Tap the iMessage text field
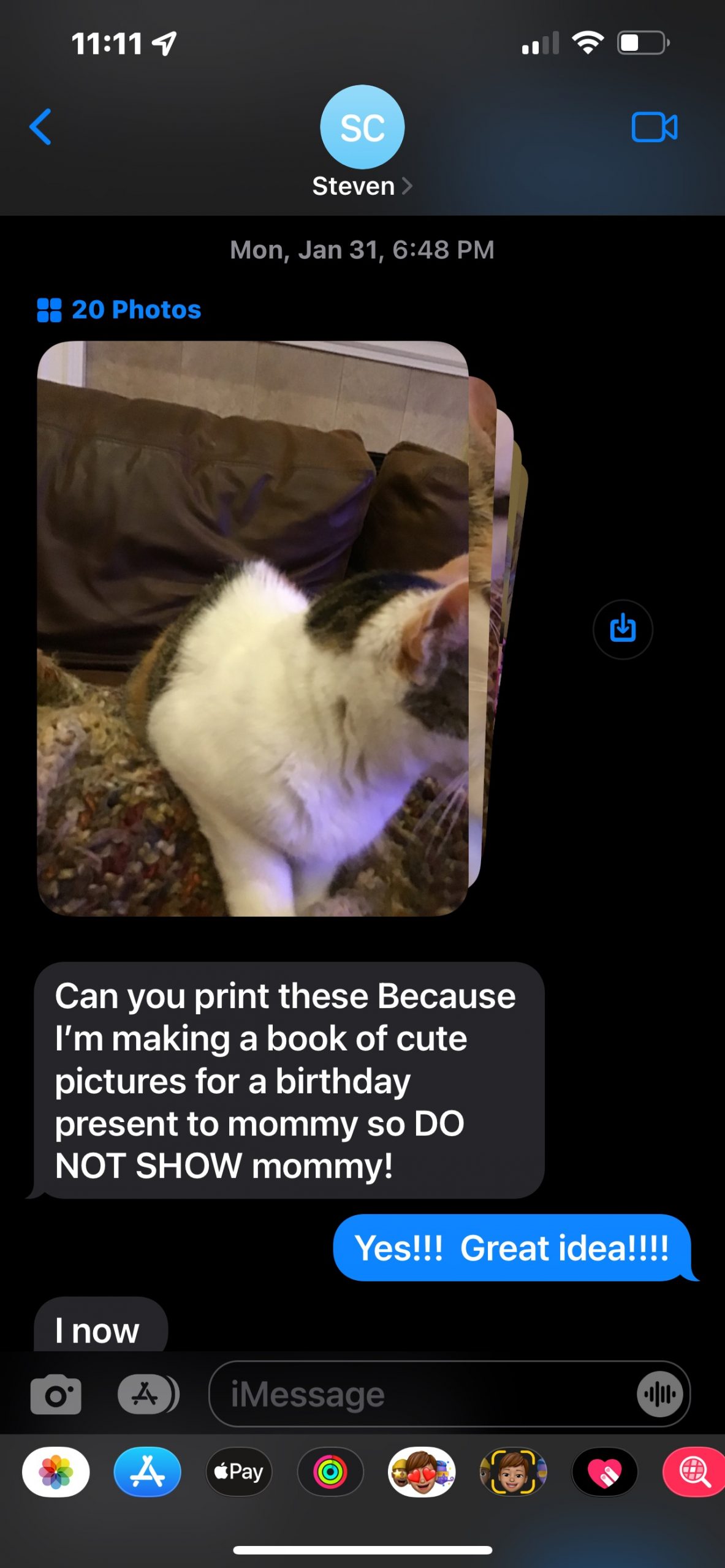Viewport: 725px width, 1568px height. 423,1395
